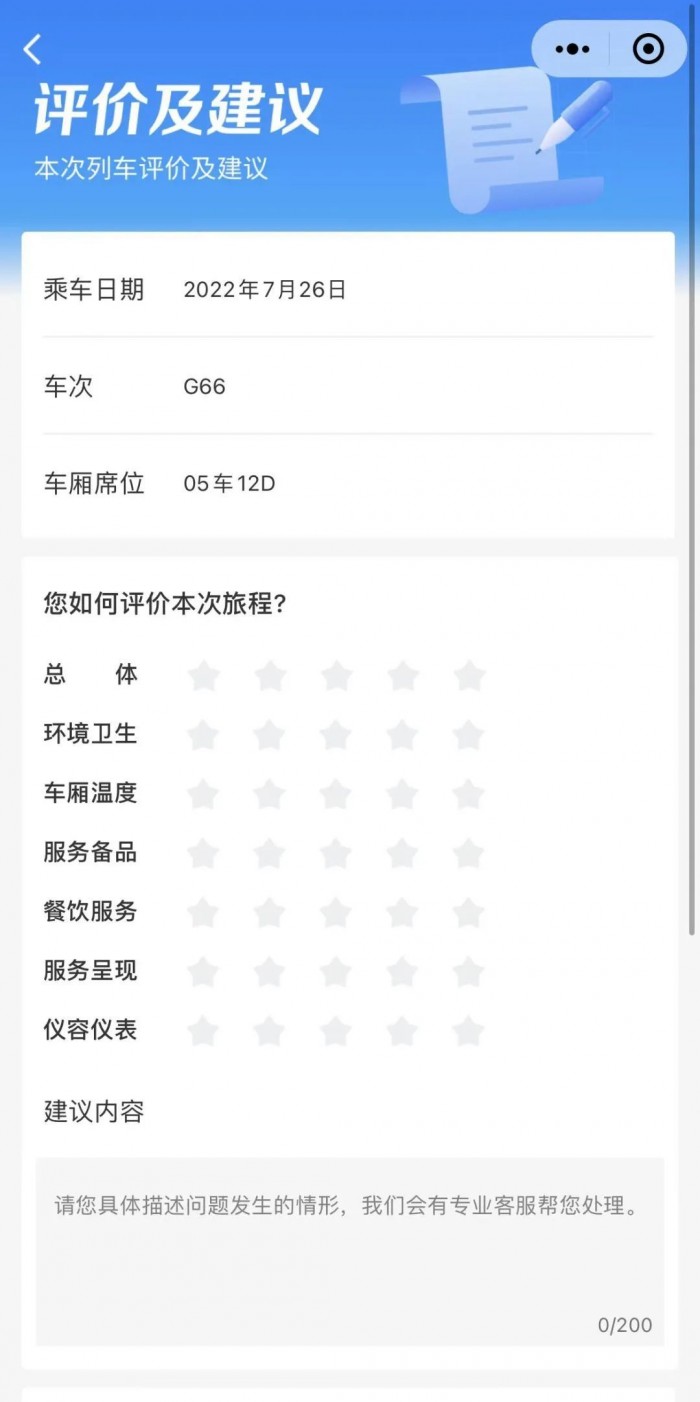This screenshot has width=700, height=1402.
Task: Focus the 建议内容 suggestion text box
Action: point(350,1250)
